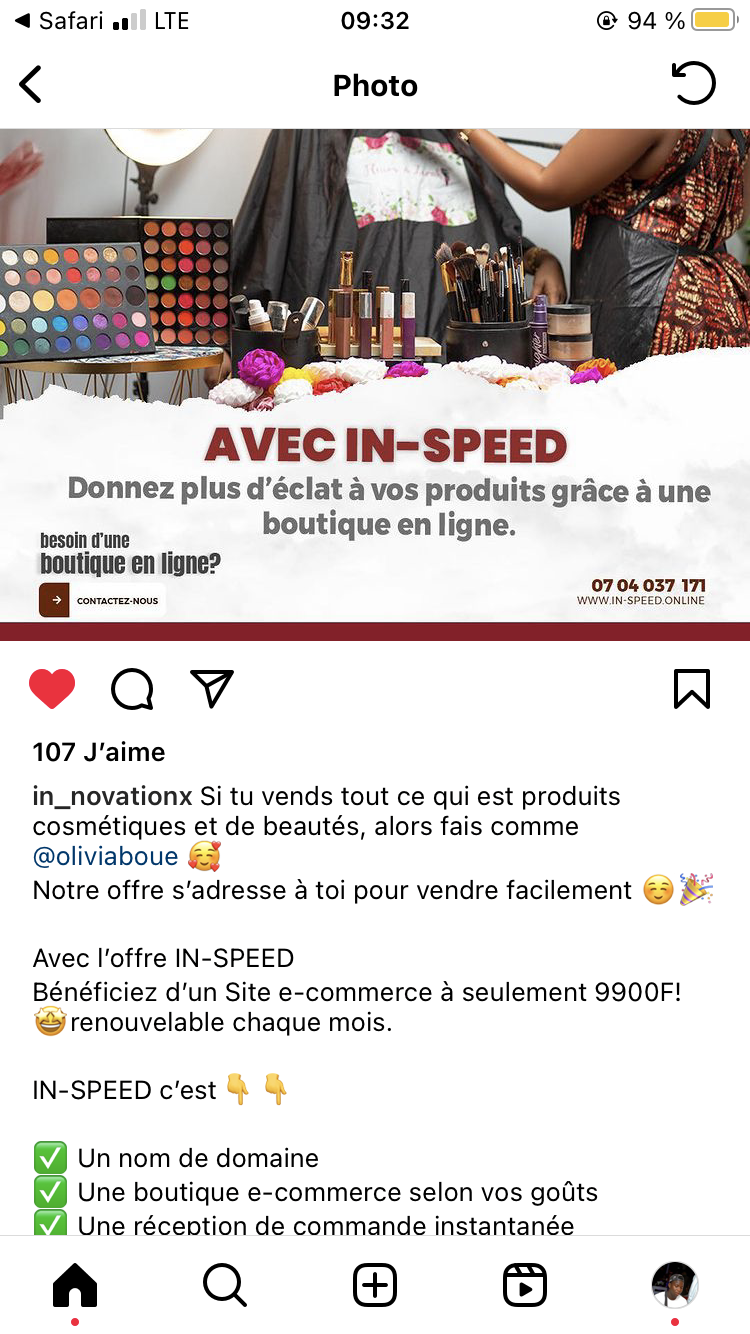Open the in_novationx profile from the caption
The image size is (750, 1334).
[x=112, y=797]
